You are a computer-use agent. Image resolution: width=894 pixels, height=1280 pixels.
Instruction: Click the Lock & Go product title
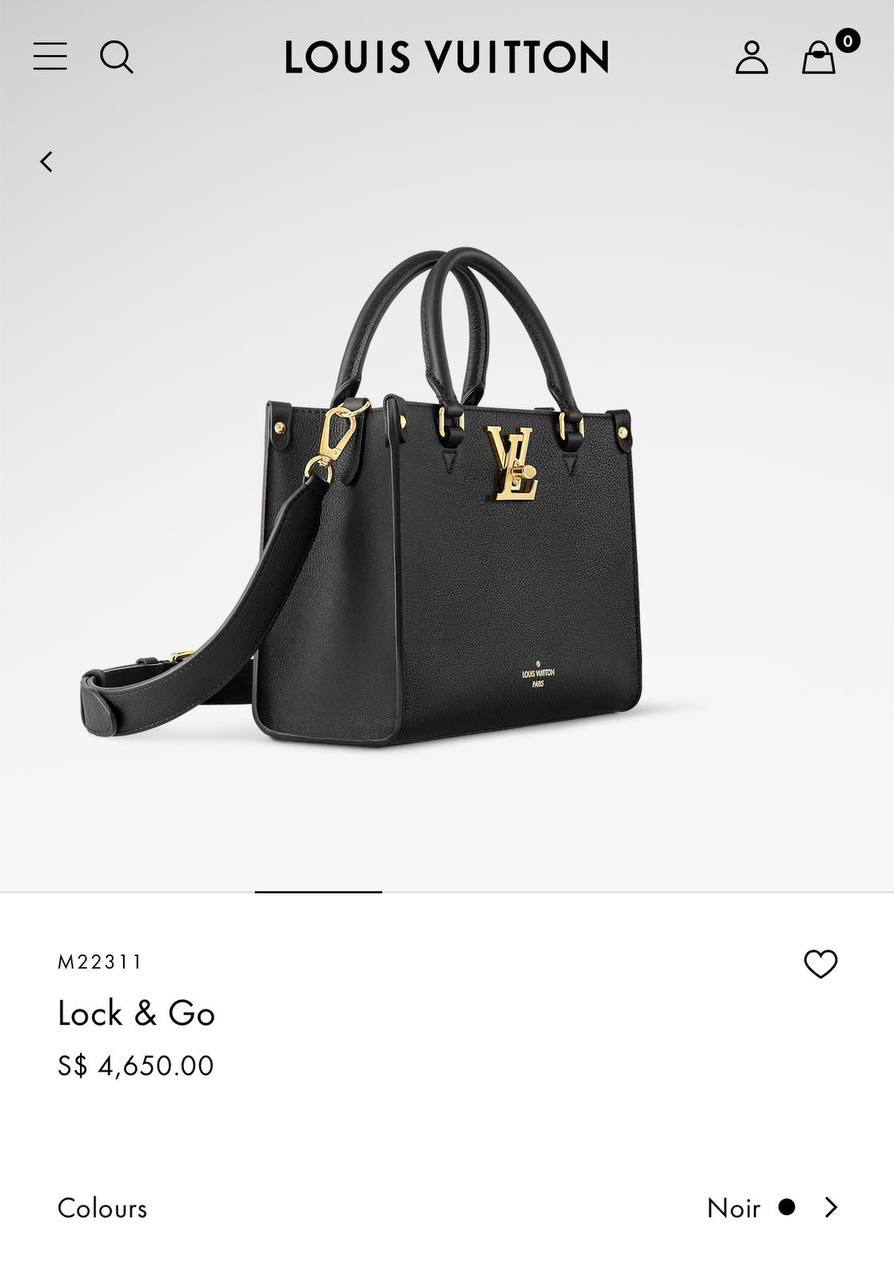137,1013
